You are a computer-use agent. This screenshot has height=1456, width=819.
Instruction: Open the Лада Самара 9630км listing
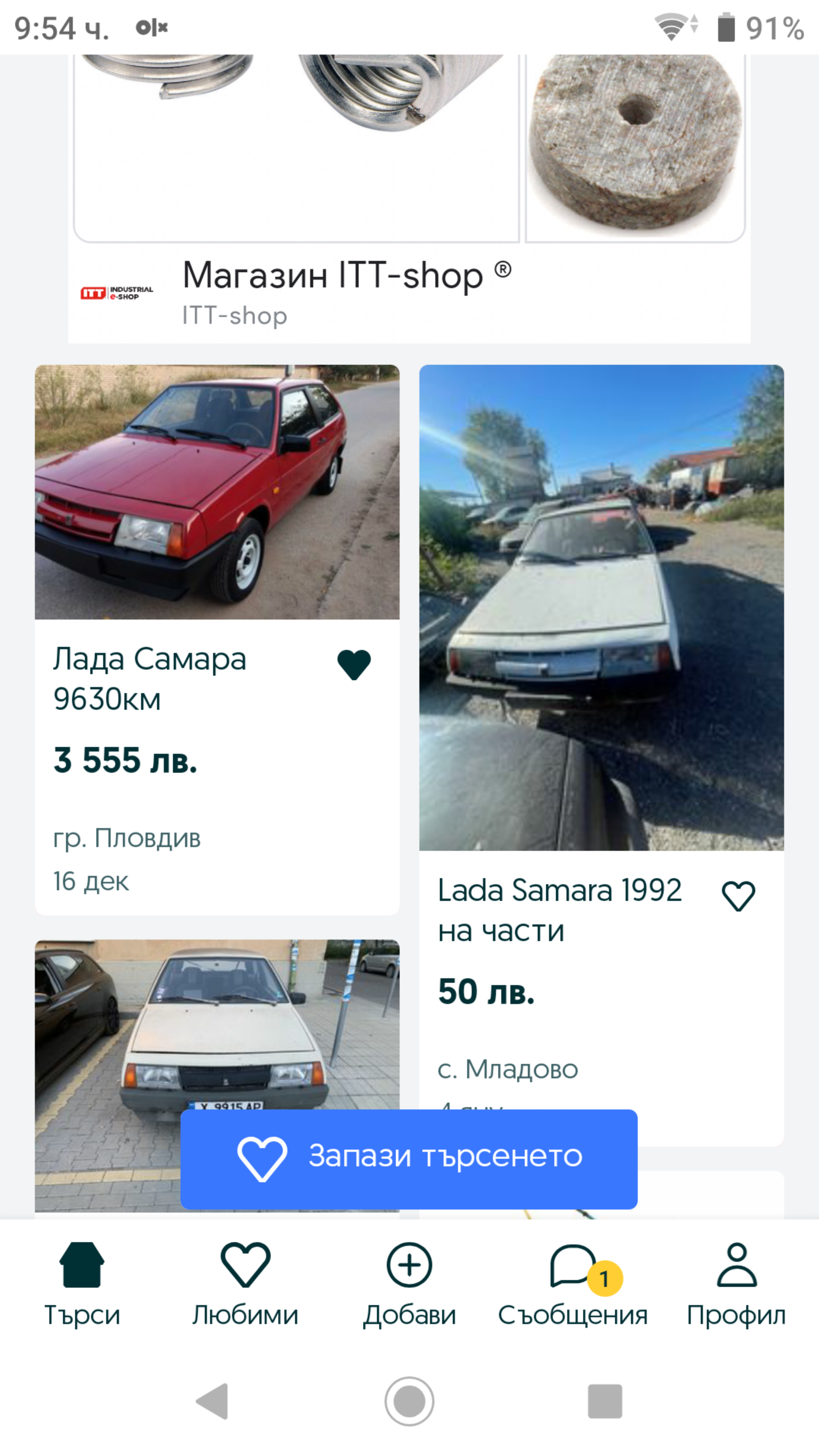217,492
